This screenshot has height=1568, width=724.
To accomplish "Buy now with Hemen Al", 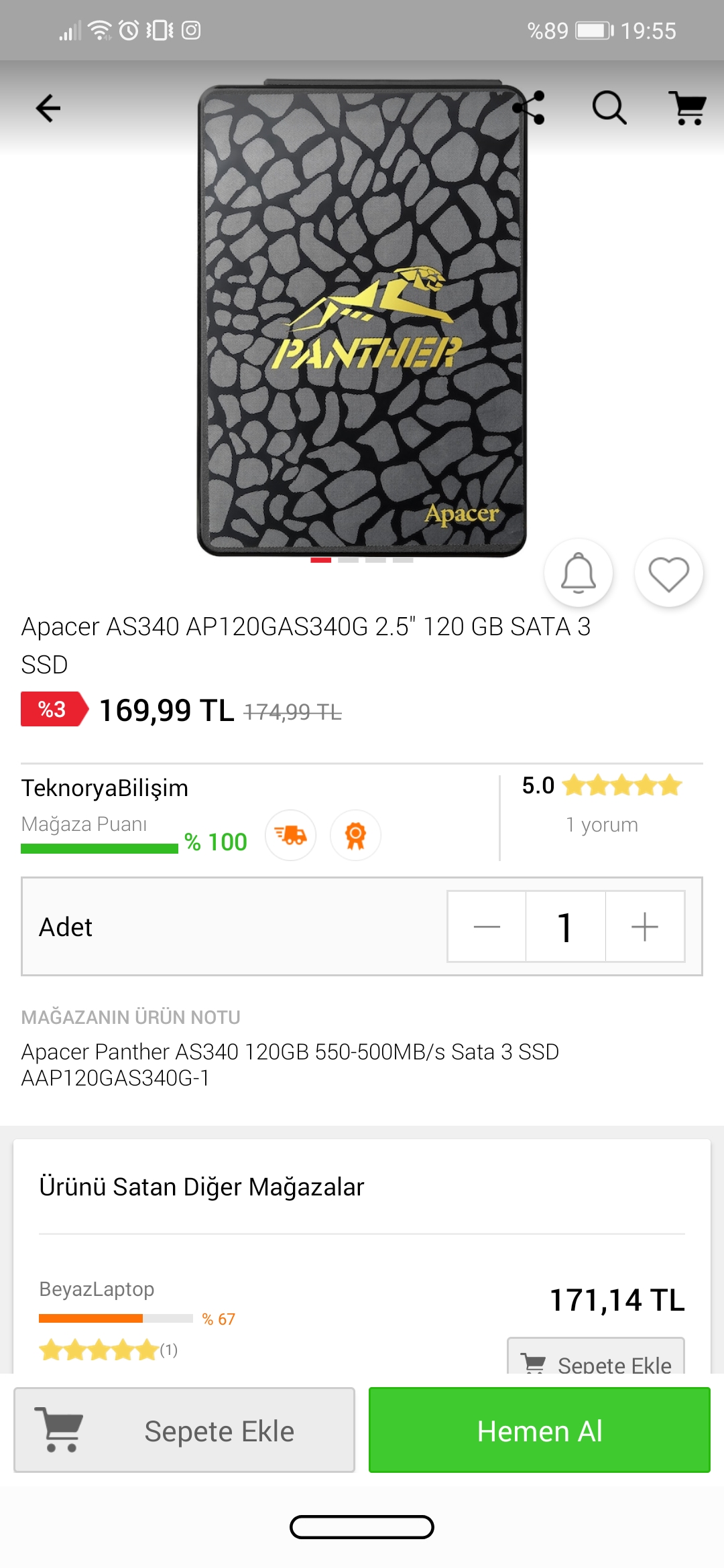I will pos(540,1430).
